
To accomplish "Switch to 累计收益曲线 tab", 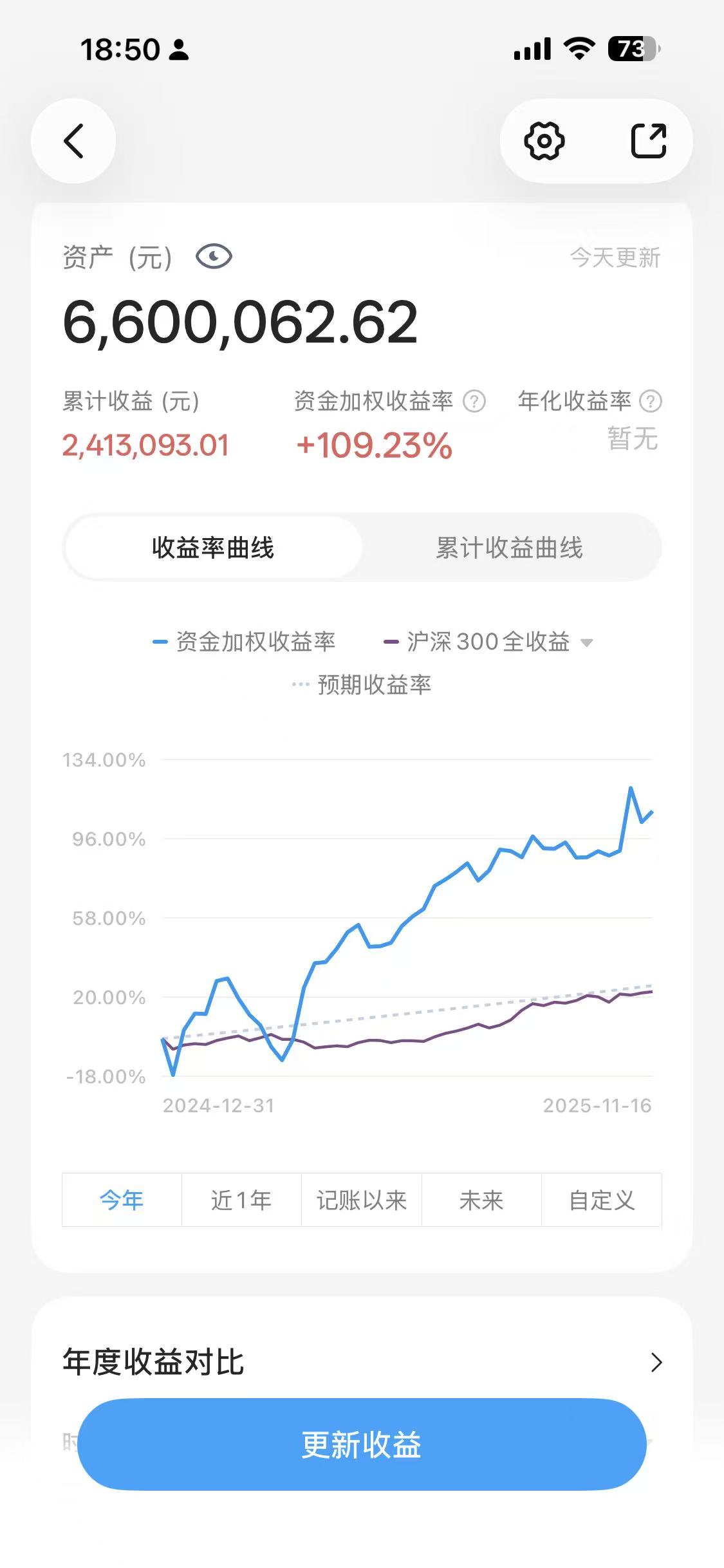I will (x=509, y=548).
